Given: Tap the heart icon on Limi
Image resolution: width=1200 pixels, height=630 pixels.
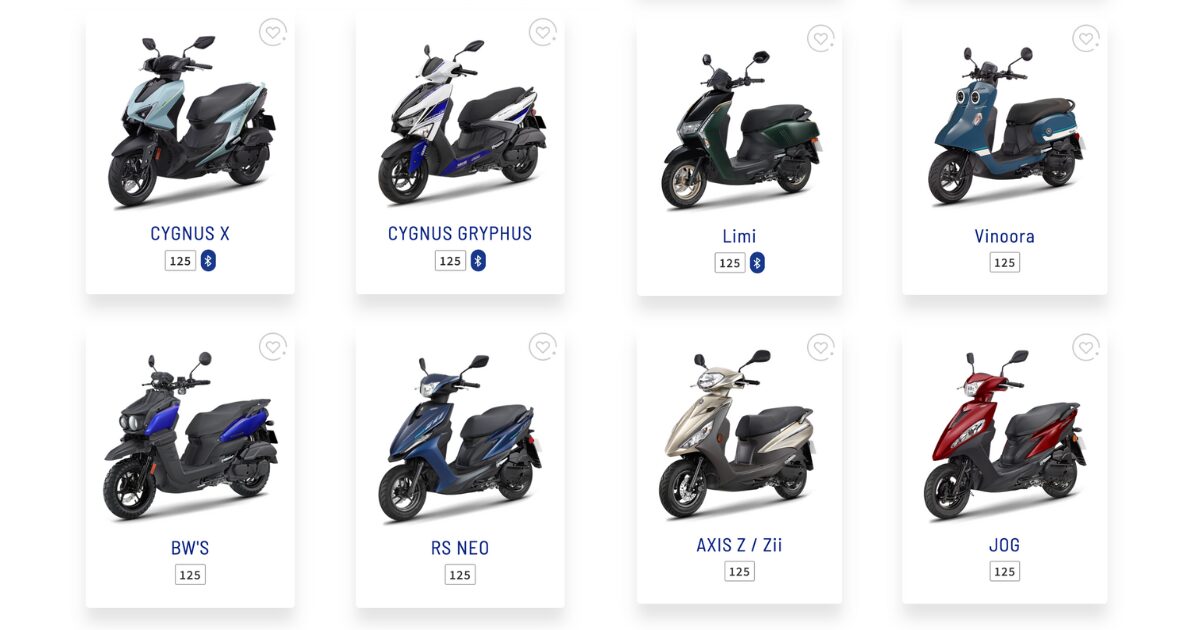Looking at the screenshot, I should 821,38.
